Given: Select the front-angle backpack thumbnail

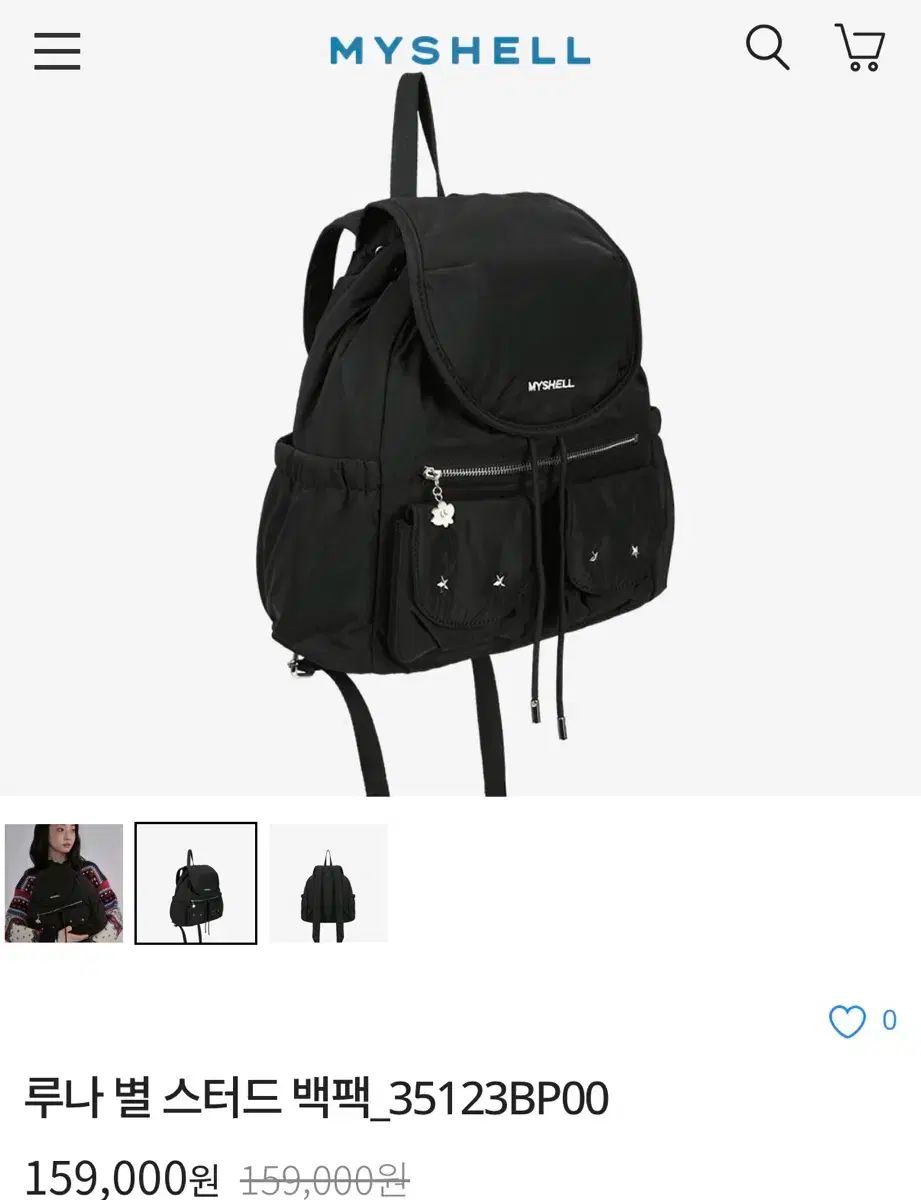Looking at the screenshot, I should (196, 883).
